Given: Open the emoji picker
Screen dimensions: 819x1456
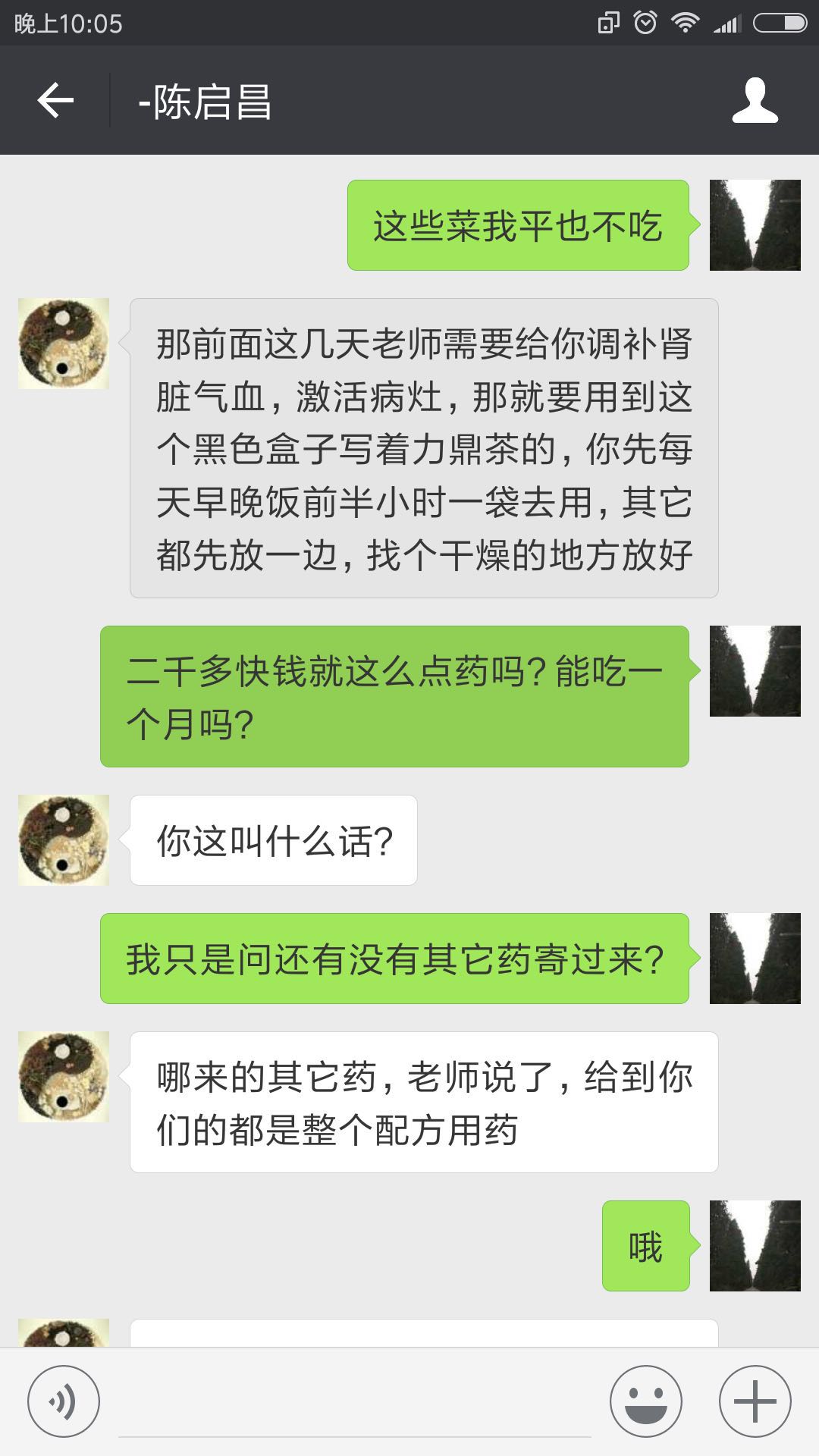Looking at the screenshot, I should (x=645, y=1401).
